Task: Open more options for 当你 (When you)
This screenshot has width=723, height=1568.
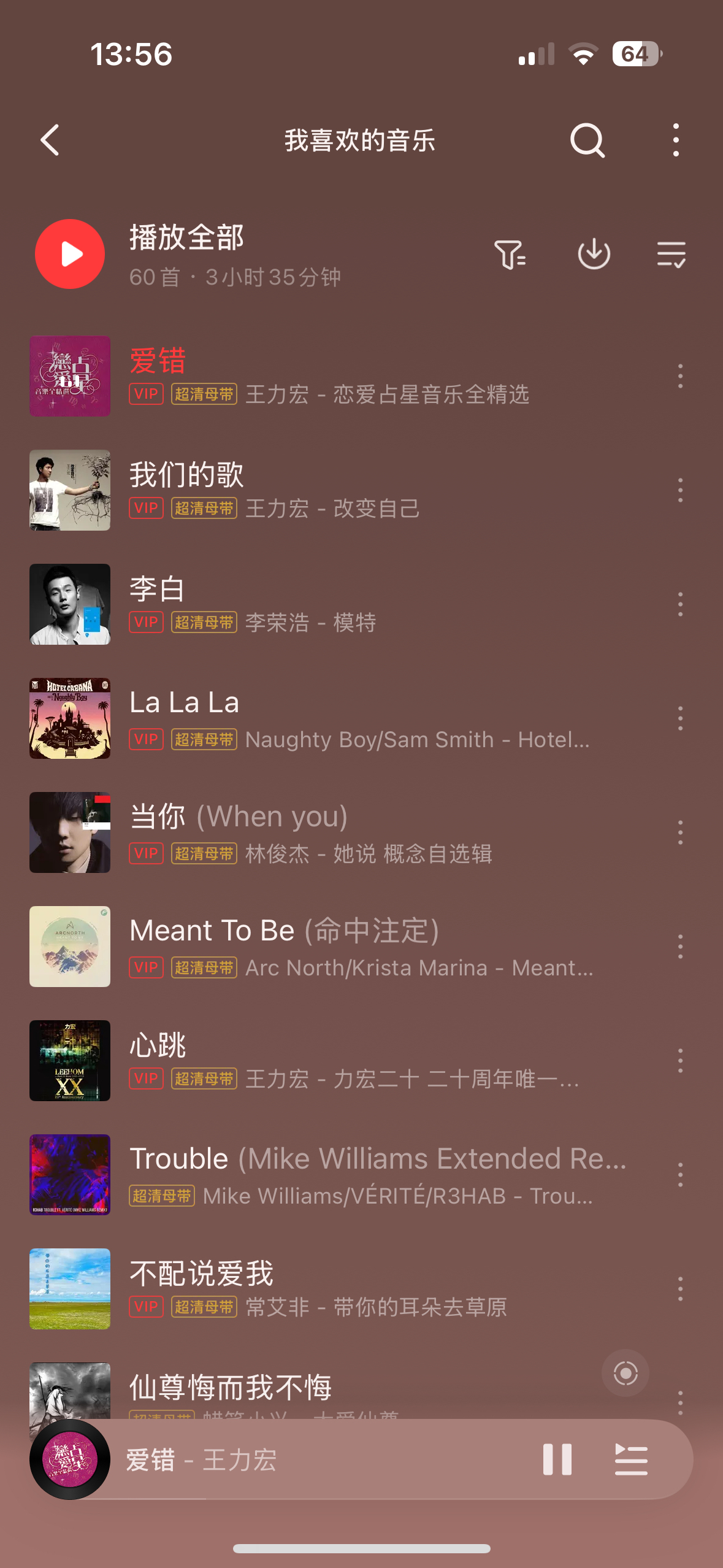Action: (680, 832)
